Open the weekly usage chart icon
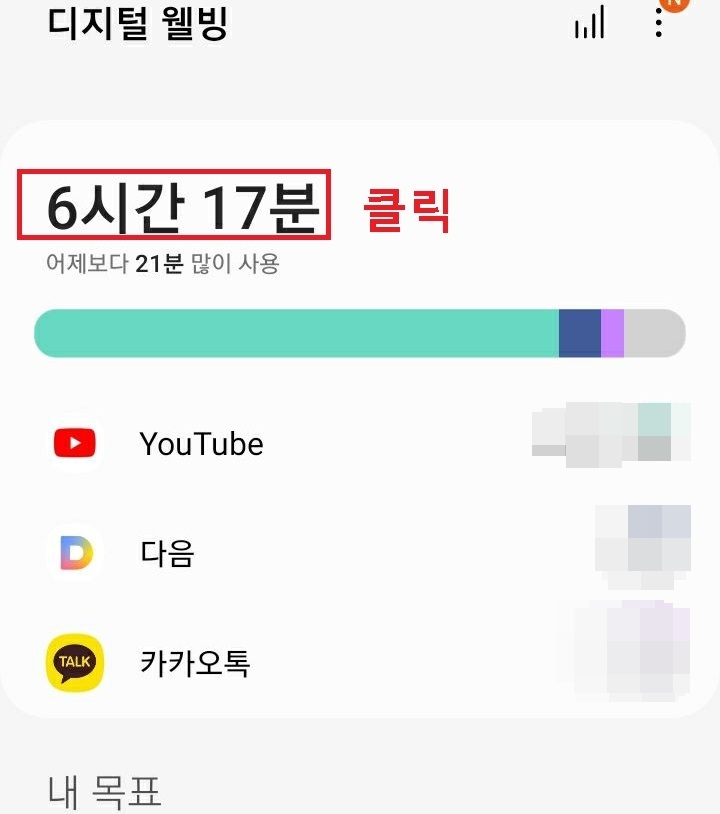This screenshot has height=814, width=720. (588, 22)
